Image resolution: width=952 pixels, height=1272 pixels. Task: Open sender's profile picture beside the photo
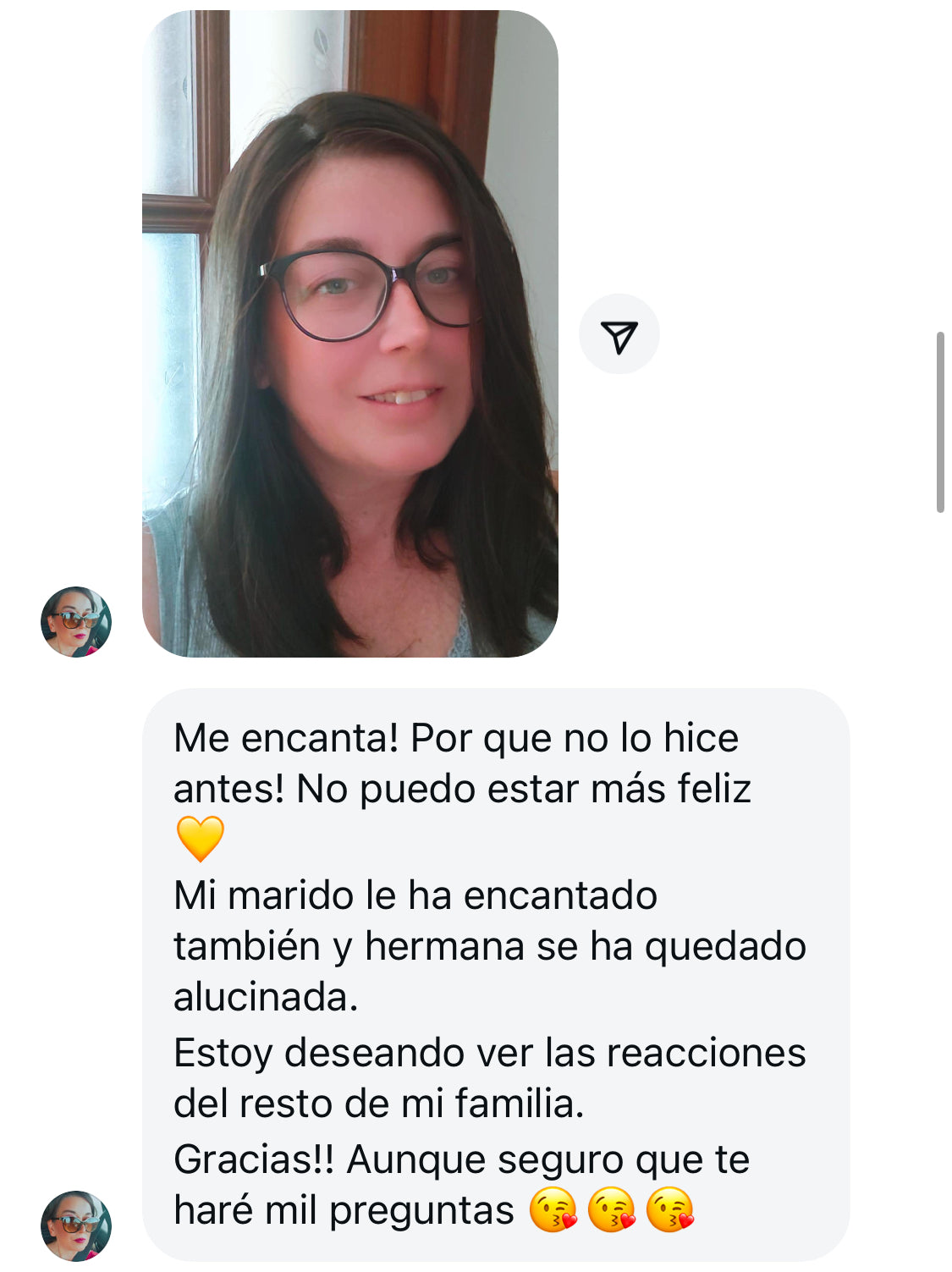[76, 622]
